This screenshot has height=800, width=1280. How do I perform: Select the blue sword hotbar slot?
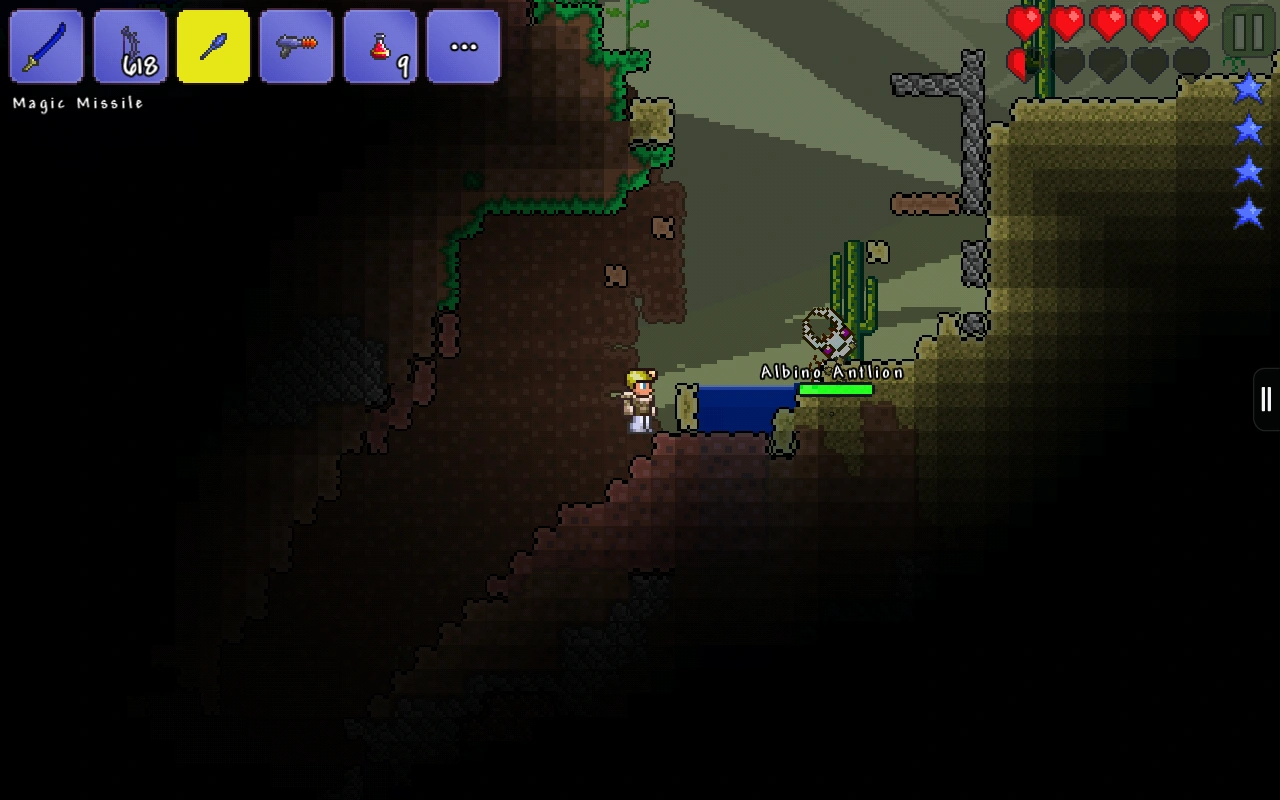pyautogui.click(x=46, y=47)
